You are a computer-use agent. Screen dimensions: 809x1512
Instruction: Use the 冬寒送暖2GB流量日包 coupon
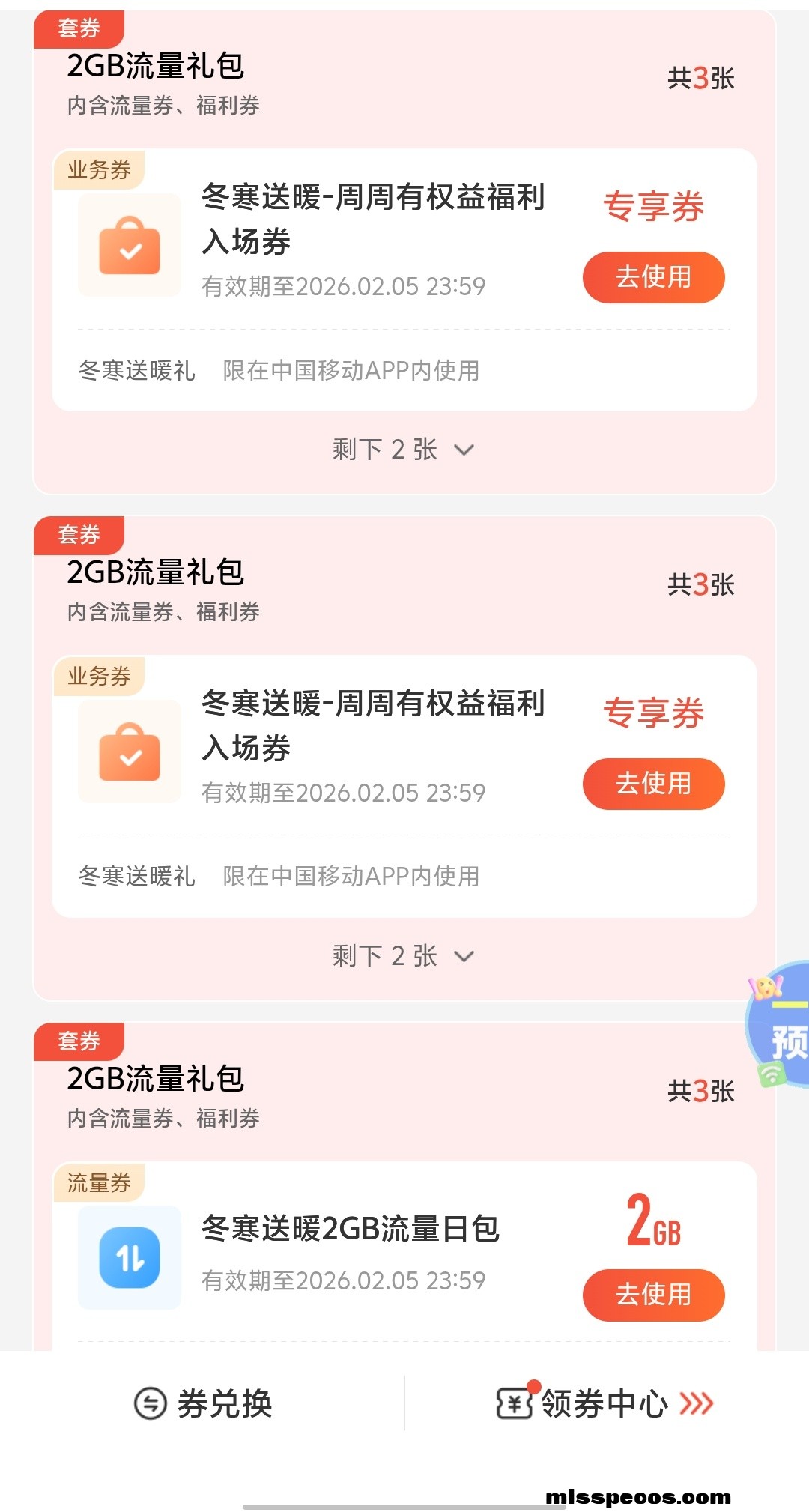(653, 1295)
